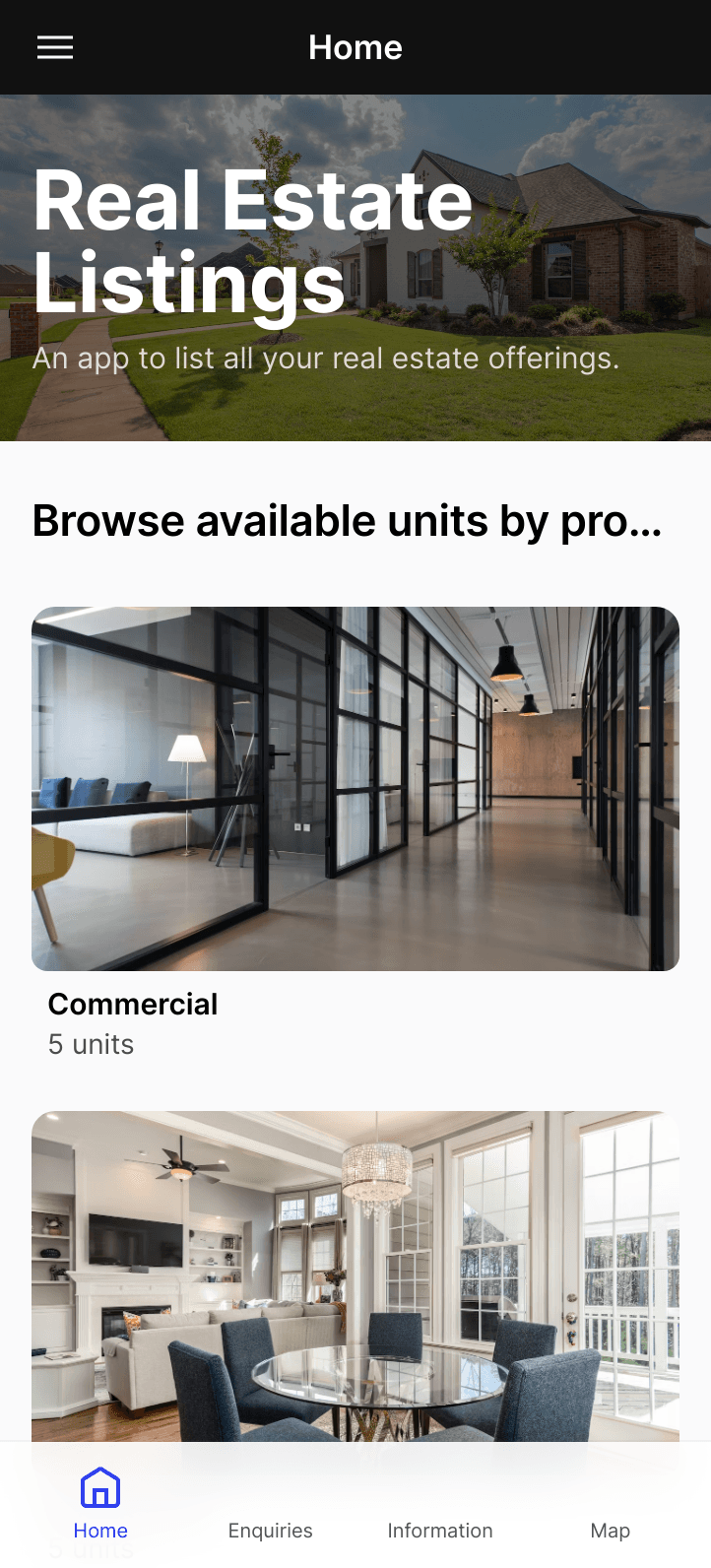Select the Home tab
Screen dimensions: 711x1568
click(100, 1504)
